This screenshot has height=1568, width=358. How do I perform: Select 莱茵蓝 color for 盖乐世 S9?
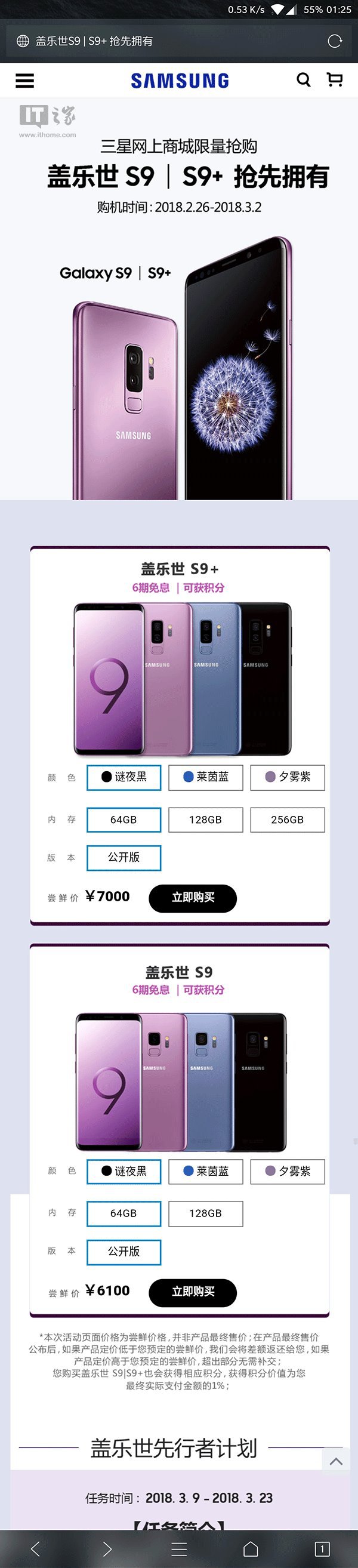click(x=205, y=1171)
